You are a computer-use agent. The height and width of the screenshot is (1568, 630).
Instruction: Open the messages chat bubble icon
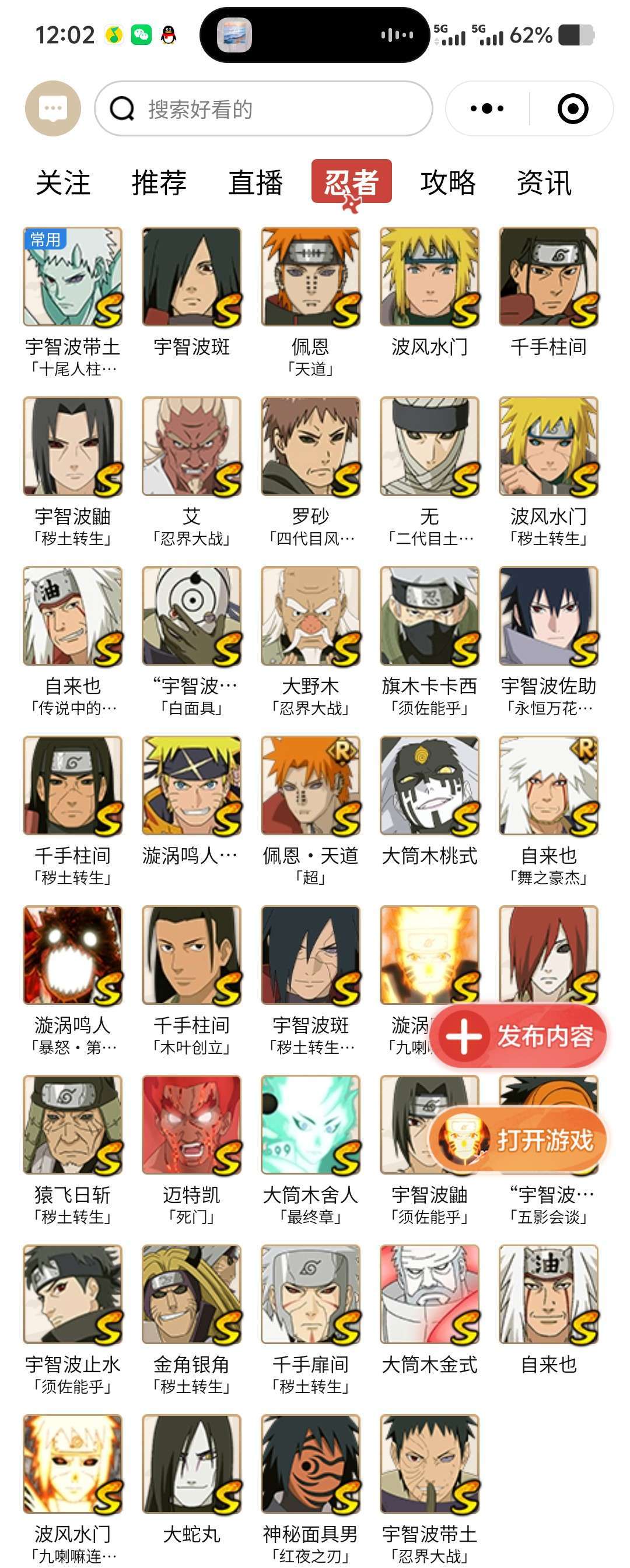[53, 109]
